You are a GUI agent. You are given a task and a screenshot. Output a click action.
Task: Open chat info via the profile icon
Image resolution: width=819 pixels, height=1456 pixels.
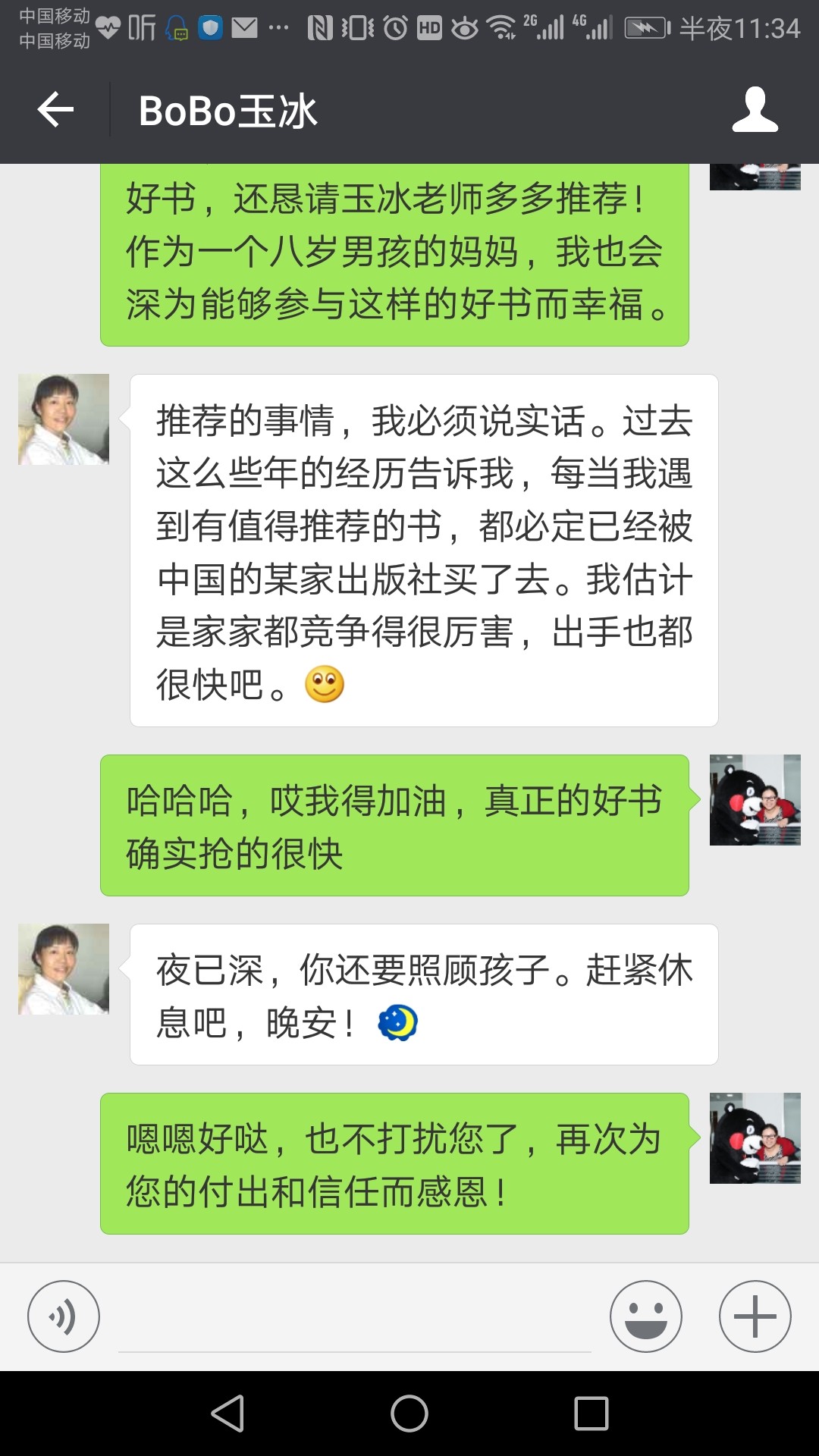[x=755, y=110]
